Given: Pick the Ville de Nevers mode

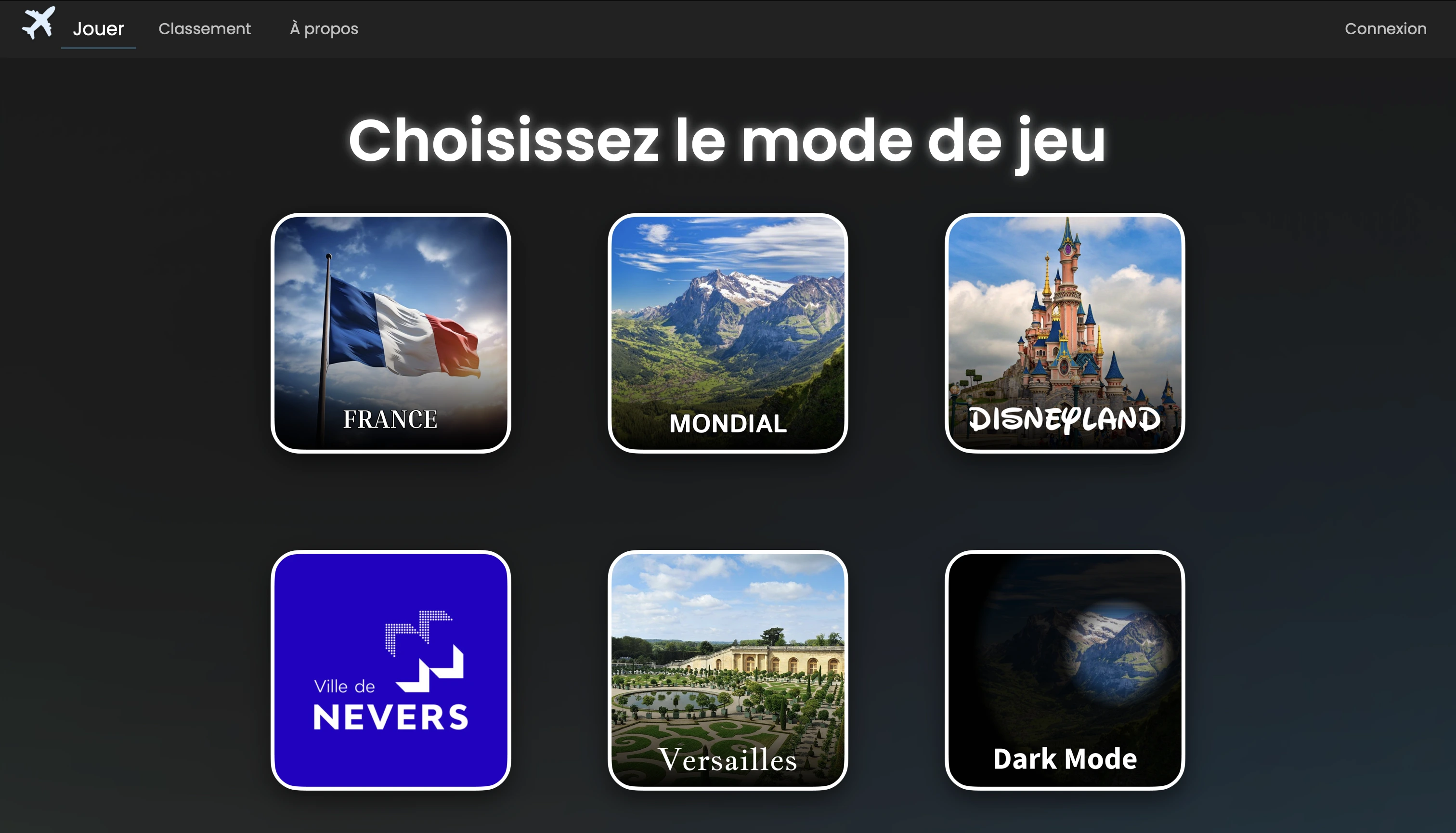Looking at the screenshot, I should pyautogui.click(x=391, y=670).
